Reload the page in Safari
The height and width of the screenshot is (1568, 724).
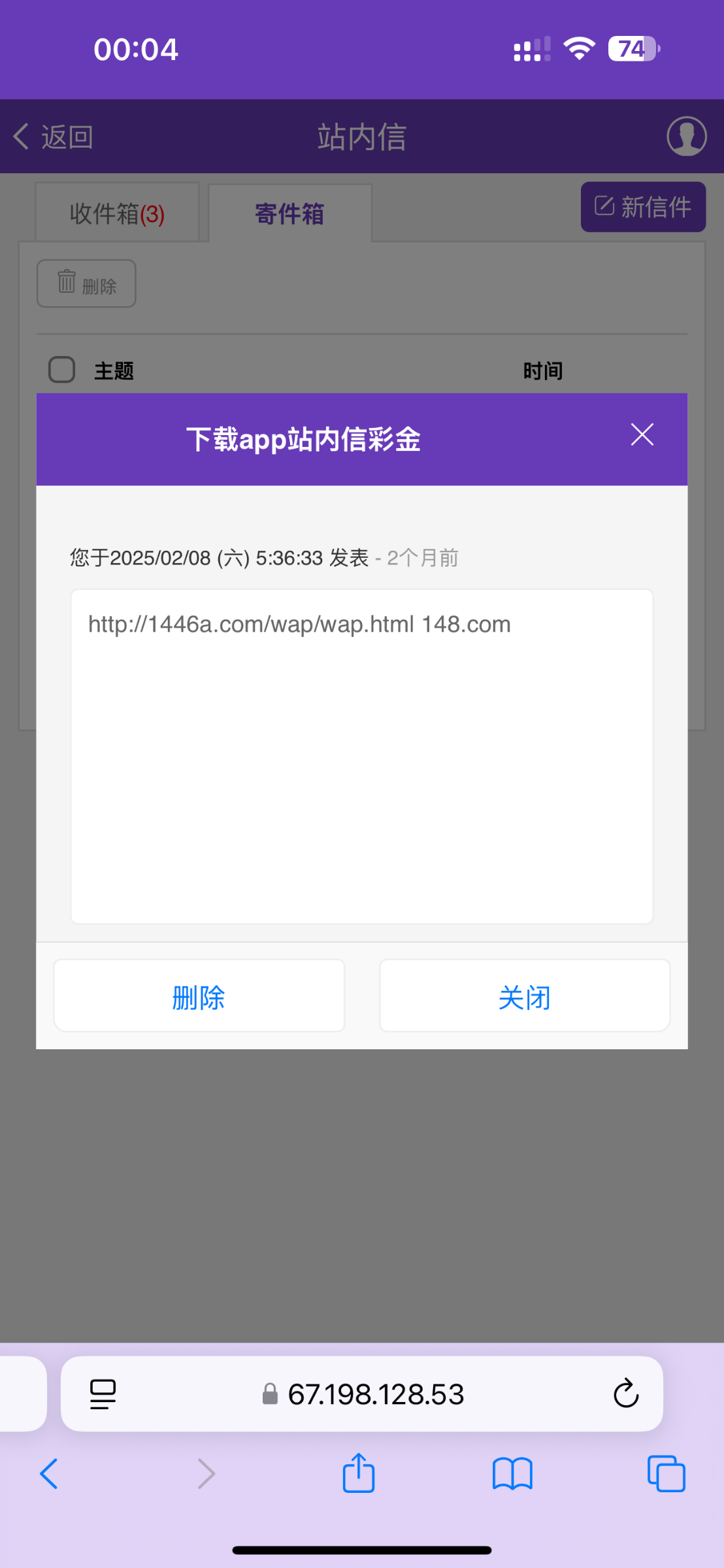point(625,1394)
